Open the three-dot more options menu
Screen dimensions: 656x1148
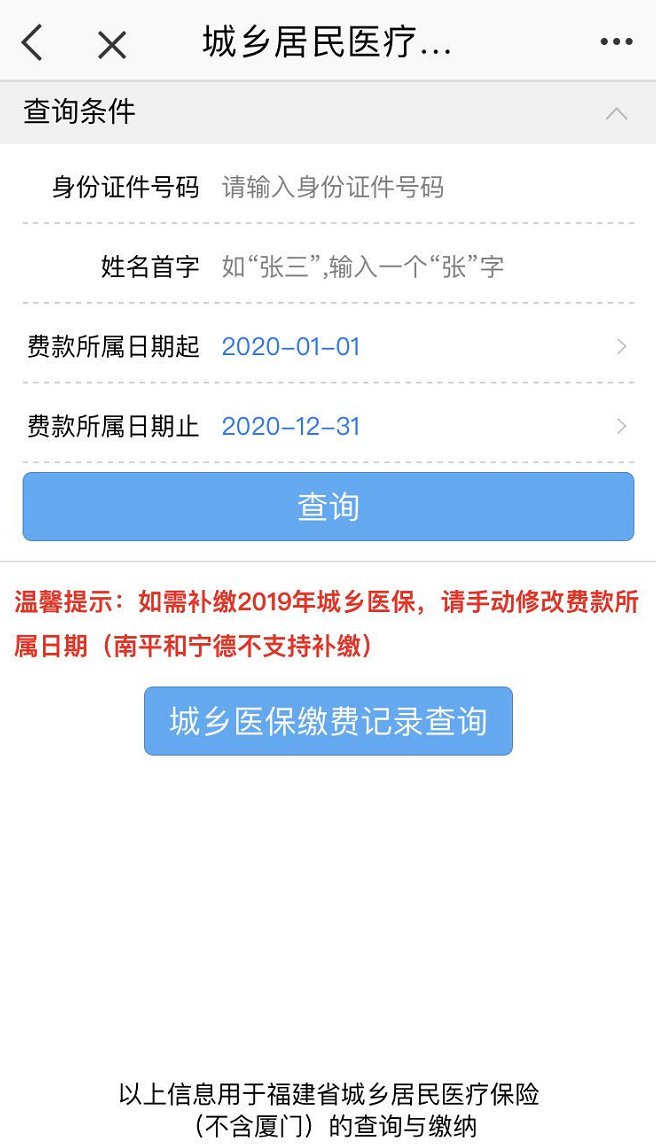(x=616, y=42)
